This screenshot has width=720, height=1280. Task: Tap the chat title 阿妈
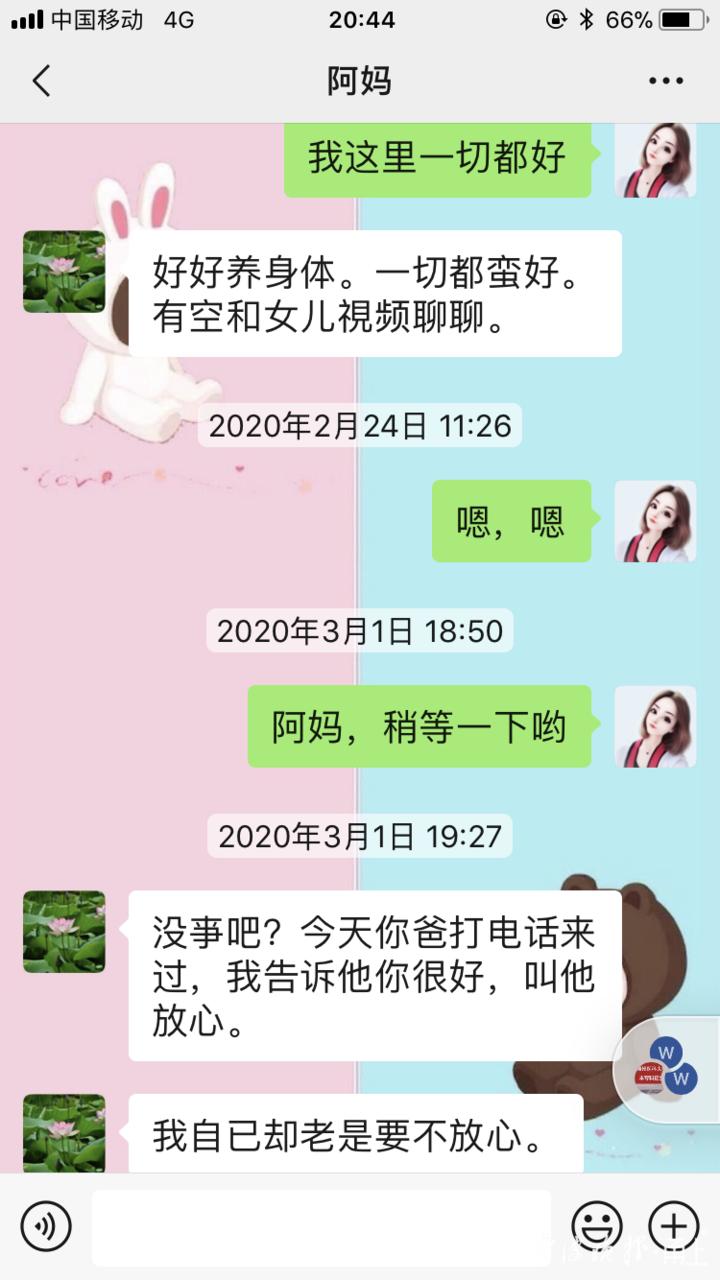tap(359, 82)
